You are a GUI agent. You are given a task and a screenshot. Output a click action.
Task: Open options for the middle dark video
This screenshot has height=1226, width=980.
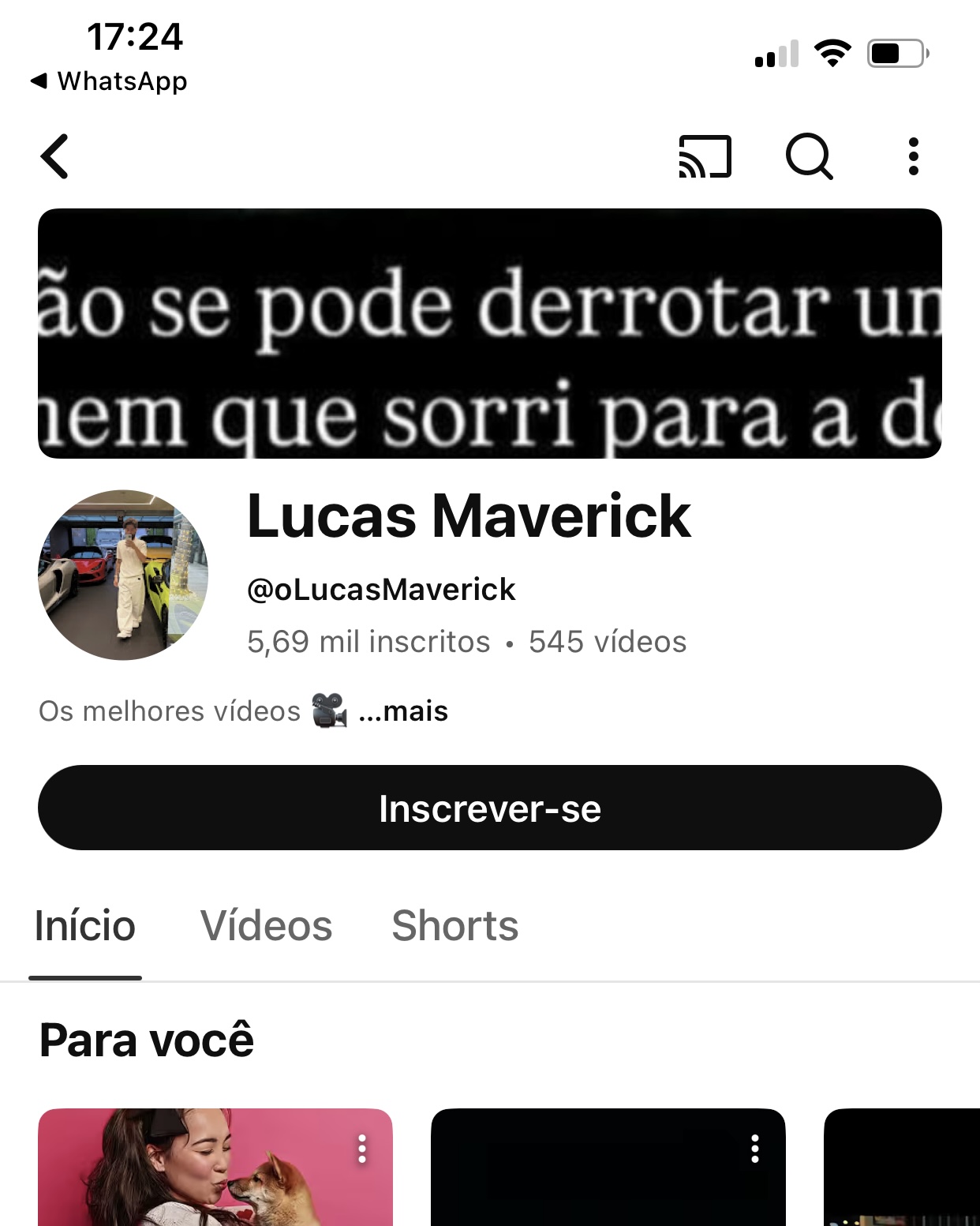755,1149
